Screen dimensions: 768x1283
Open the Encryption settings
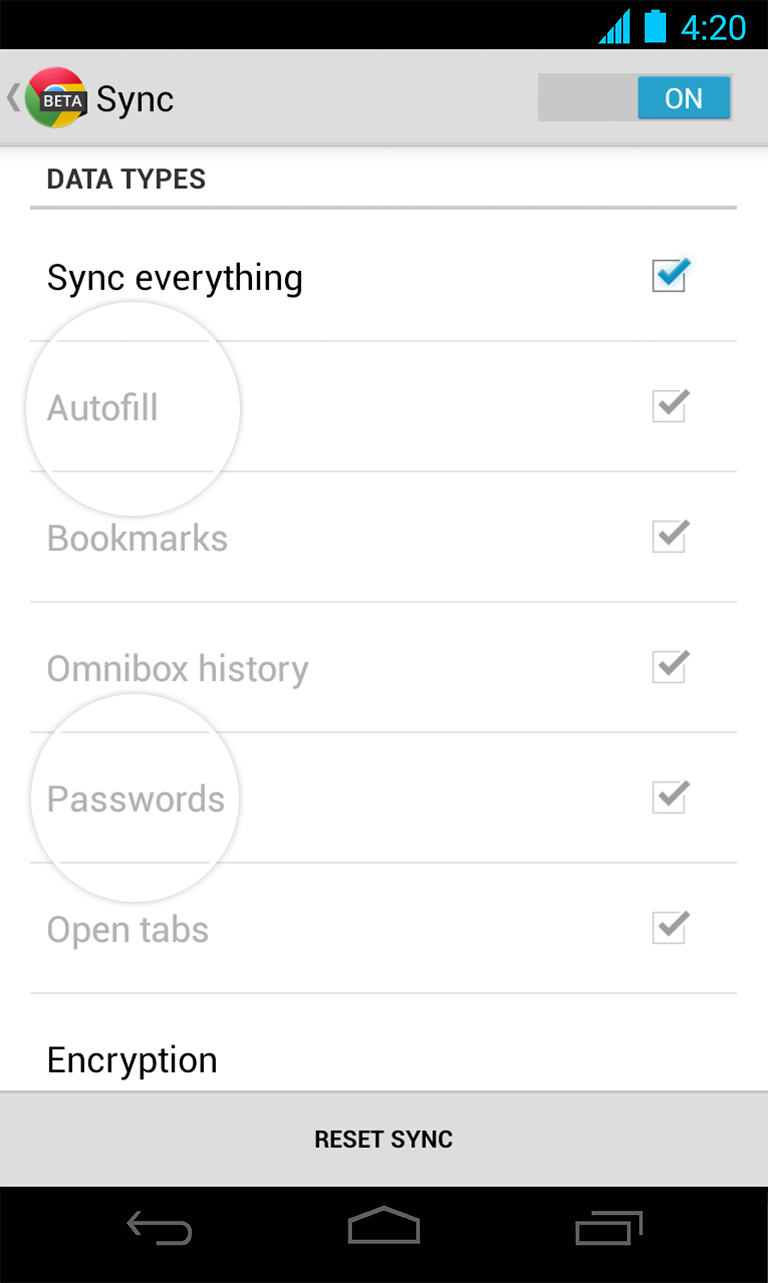point(132,1059)
